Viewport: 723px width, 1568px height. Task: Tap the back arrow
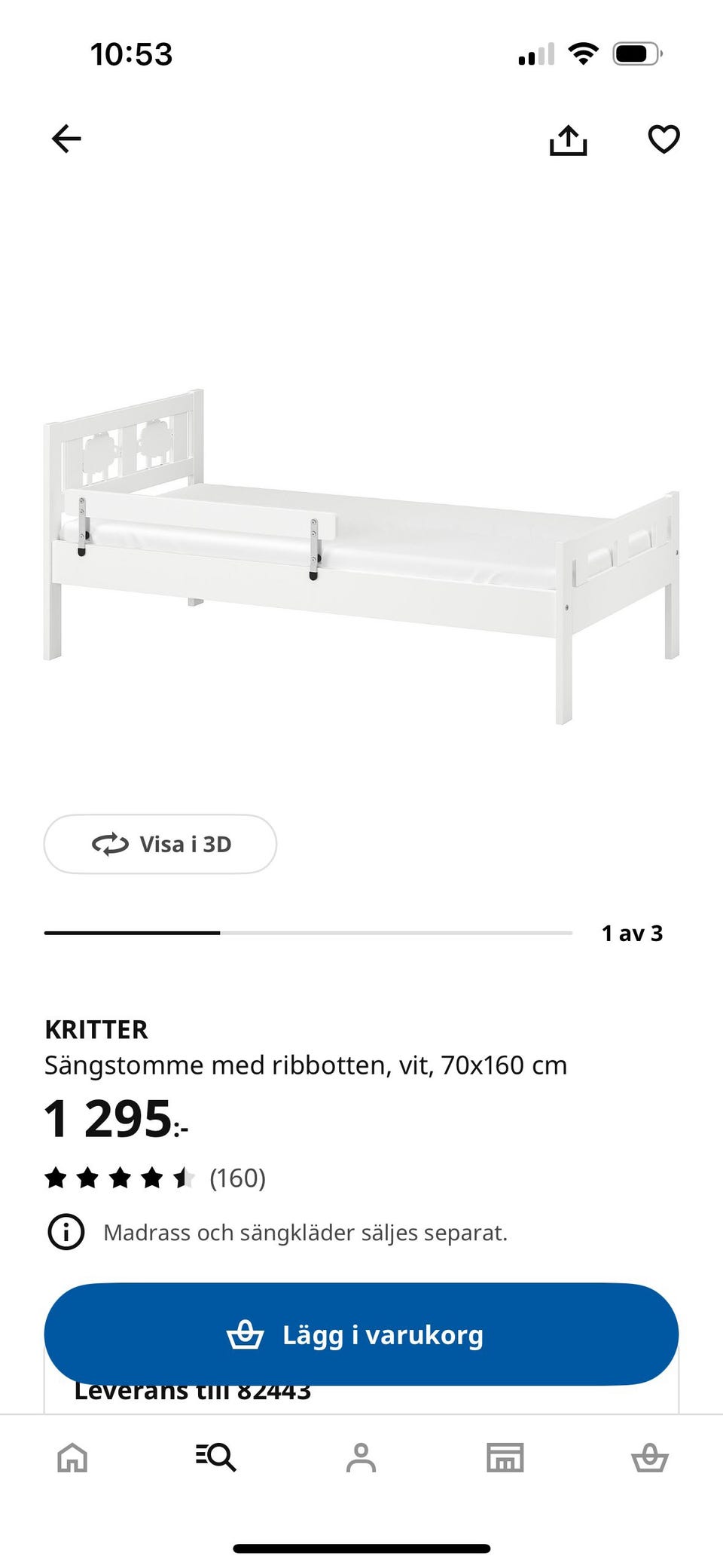coord(66,138)
